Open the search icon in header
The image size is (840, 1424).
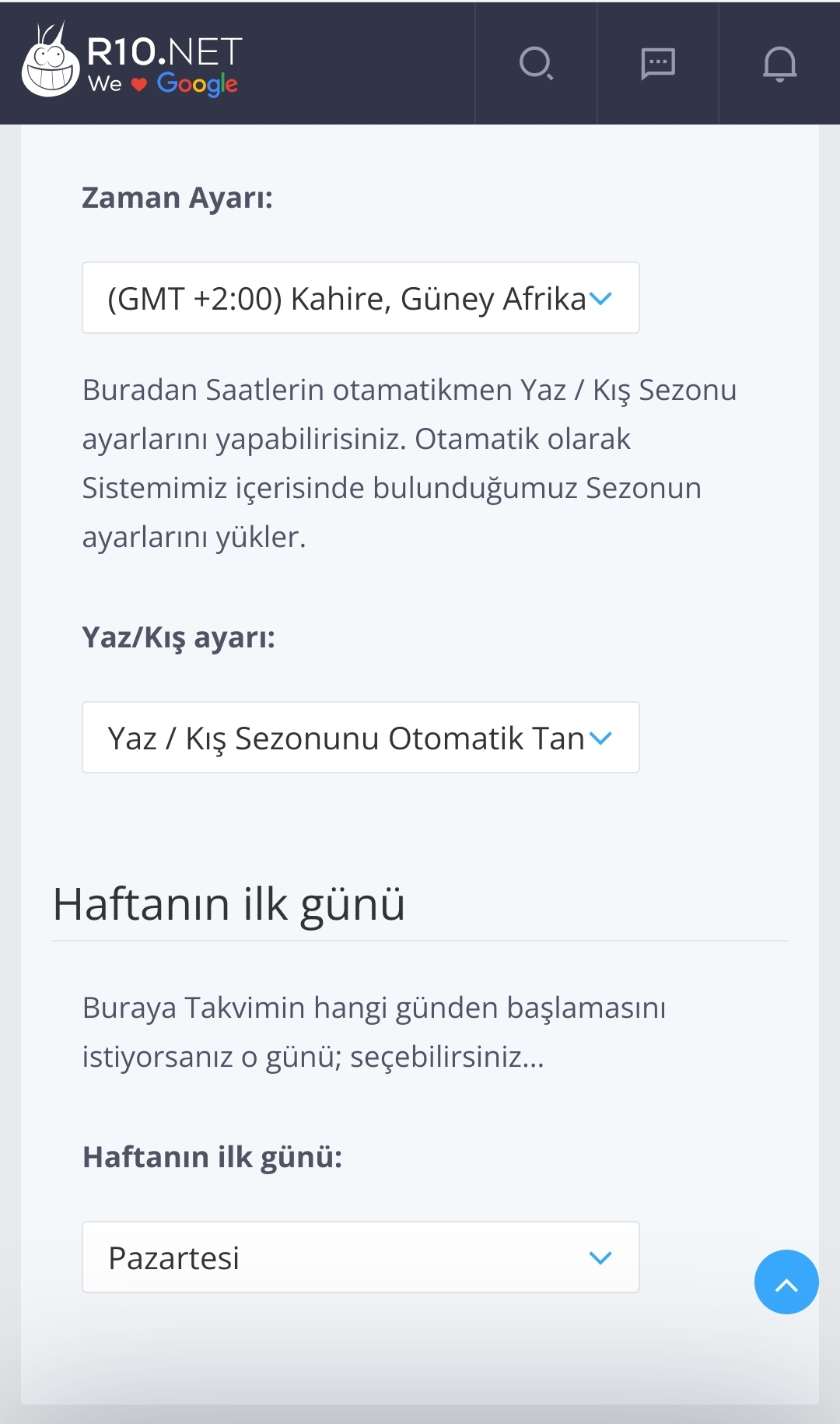coord(536,64)
